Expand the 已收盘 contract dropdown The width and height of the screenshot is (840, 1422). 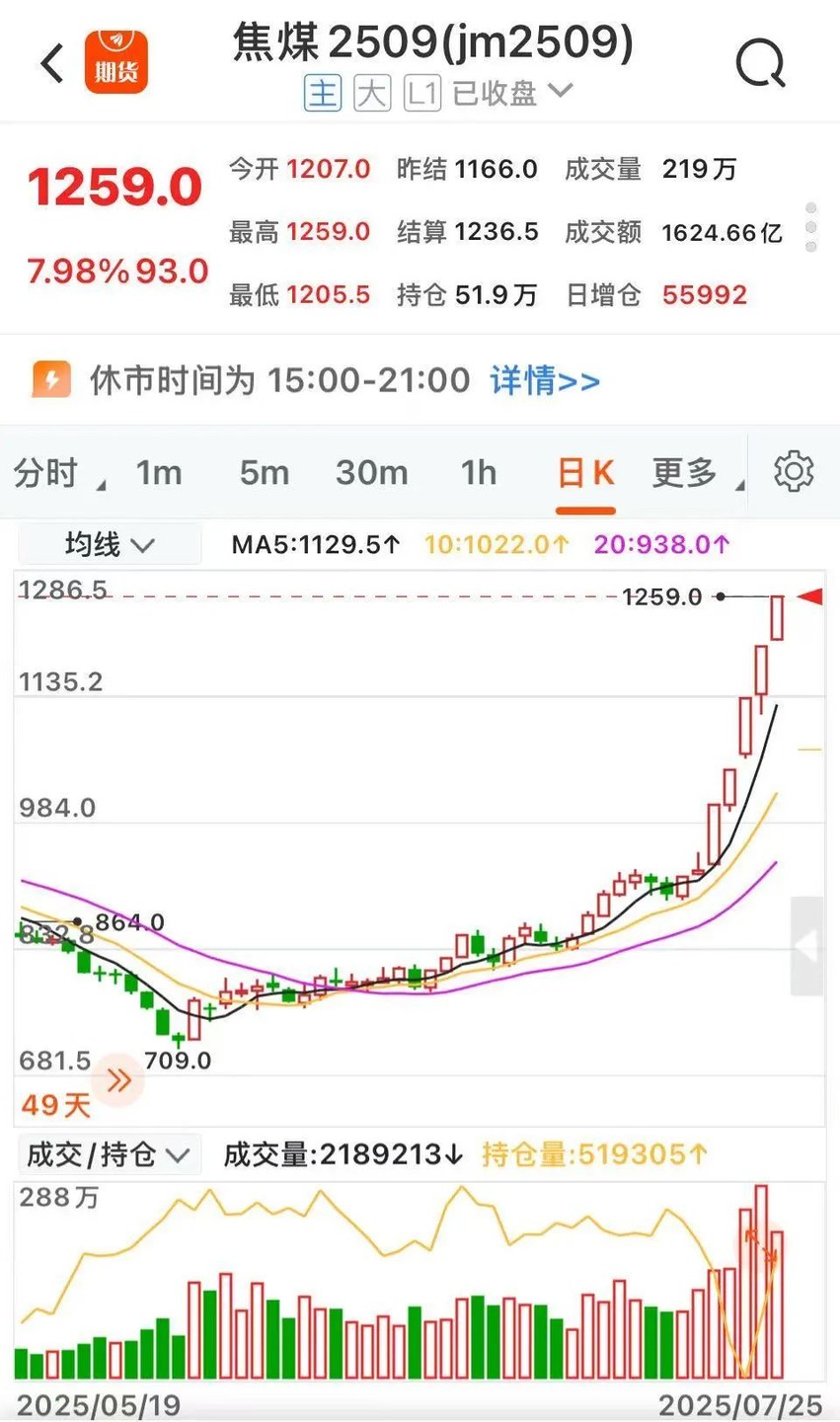tap(512, 93)
